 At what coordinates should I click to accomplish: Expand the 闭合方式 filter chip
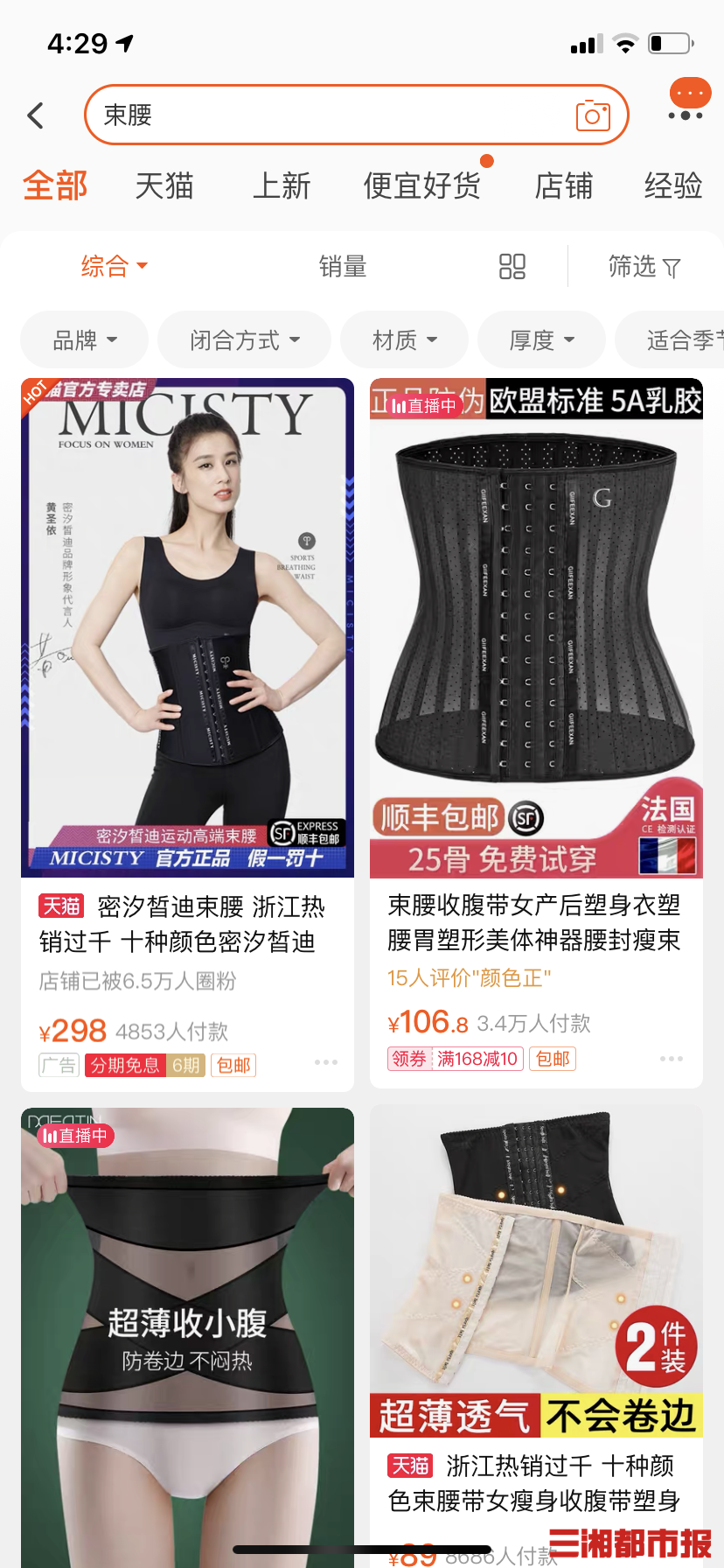[x=244, y=339]
